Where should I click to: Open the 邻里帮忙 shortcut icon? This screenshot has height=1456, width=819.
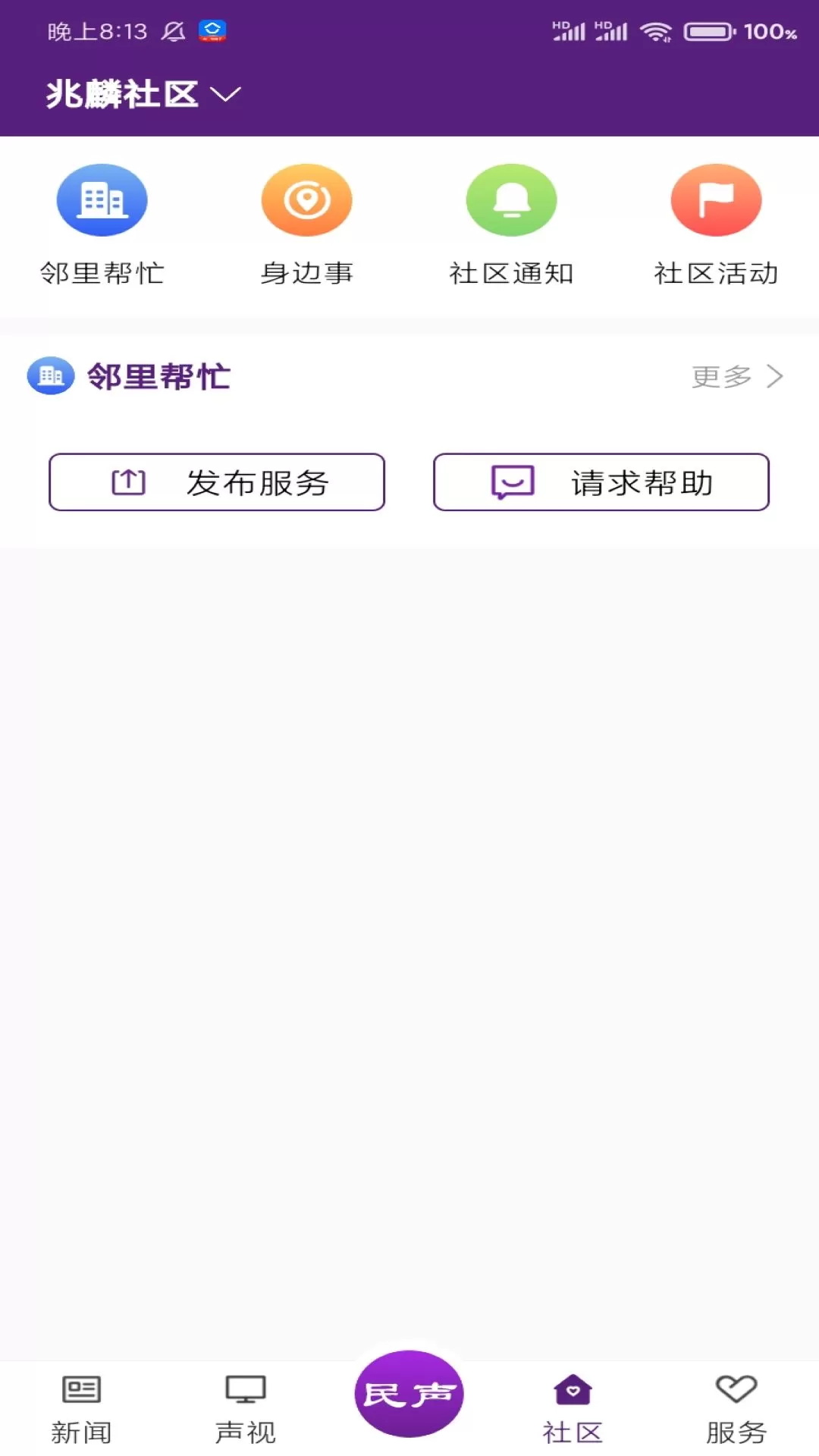[x=102, y=200]
